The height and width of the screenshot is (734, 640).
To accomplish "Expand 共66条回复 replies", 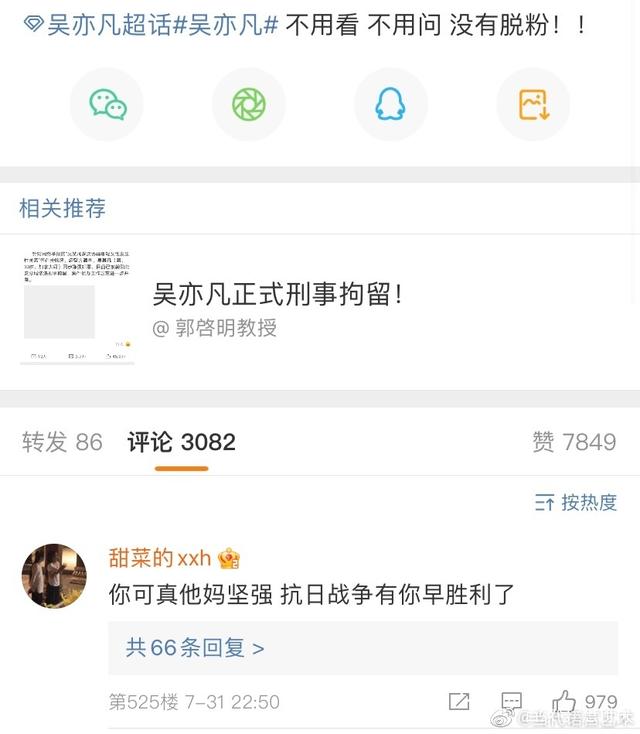I will tap(195, 648).
